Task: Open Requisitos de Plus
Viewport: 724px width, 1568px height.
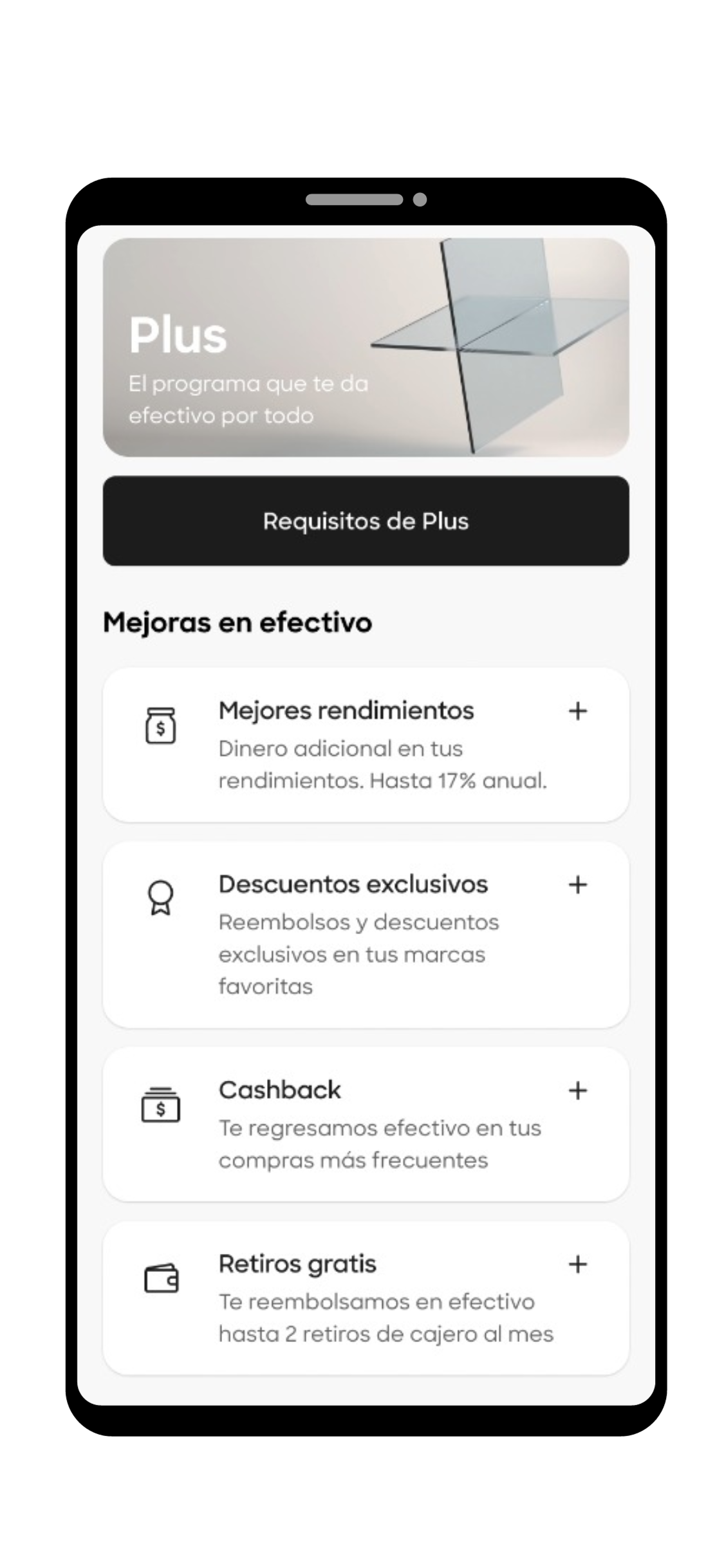Action: [x=366, y=521]
